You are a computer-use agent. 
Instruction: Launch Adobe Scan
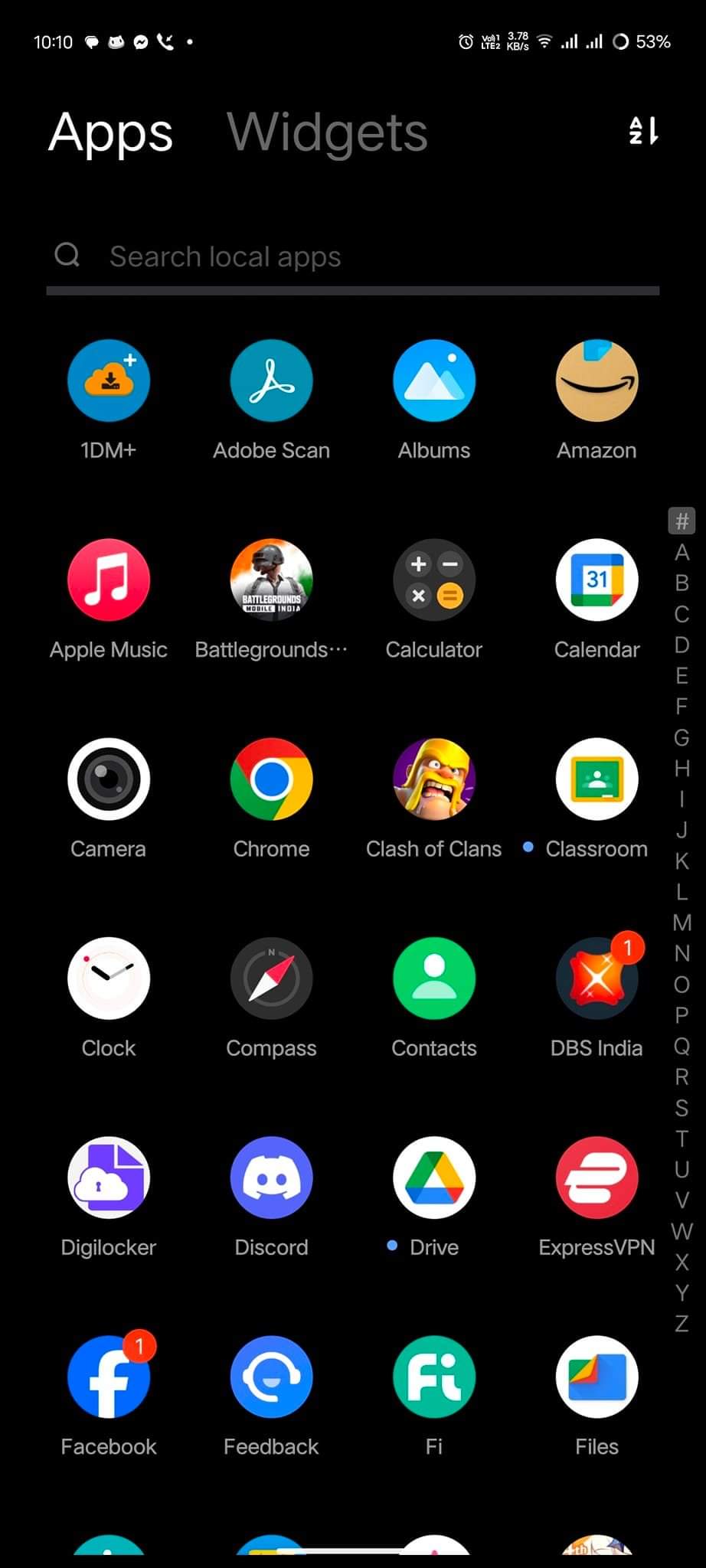271,381
